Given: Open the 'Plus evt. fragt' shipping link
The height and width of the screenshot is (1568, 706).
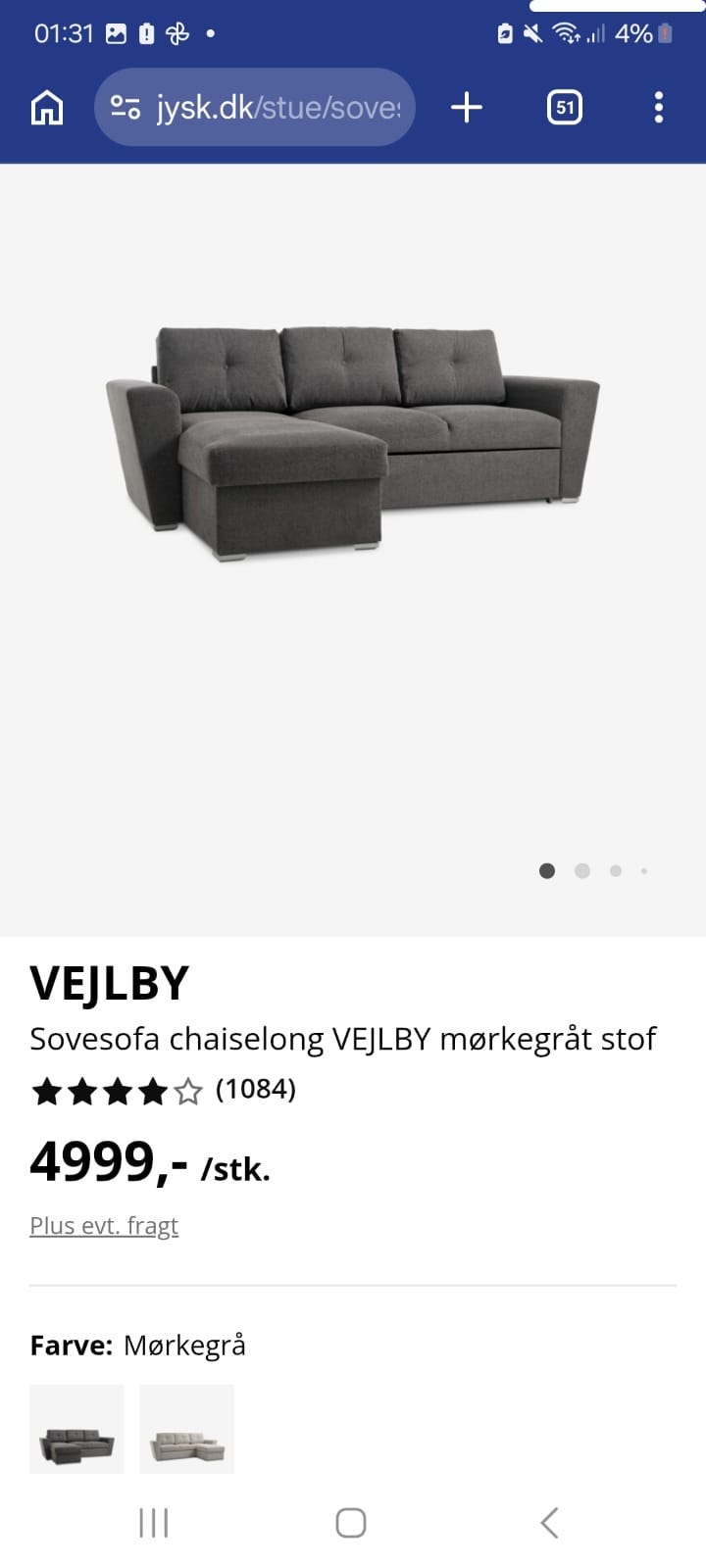Looking at the screenshot, I should (104, 1226).
